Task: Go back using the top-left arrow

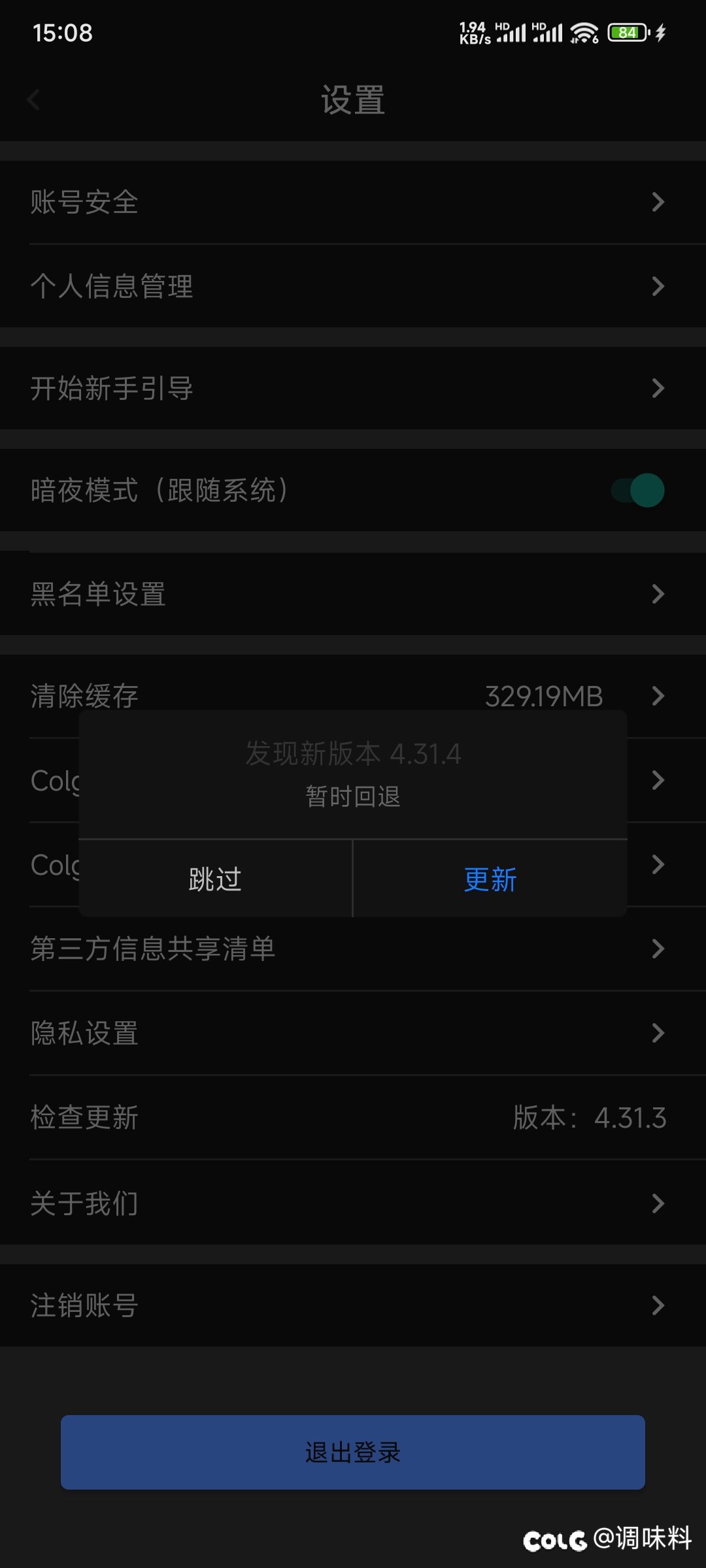Action: 34,100
